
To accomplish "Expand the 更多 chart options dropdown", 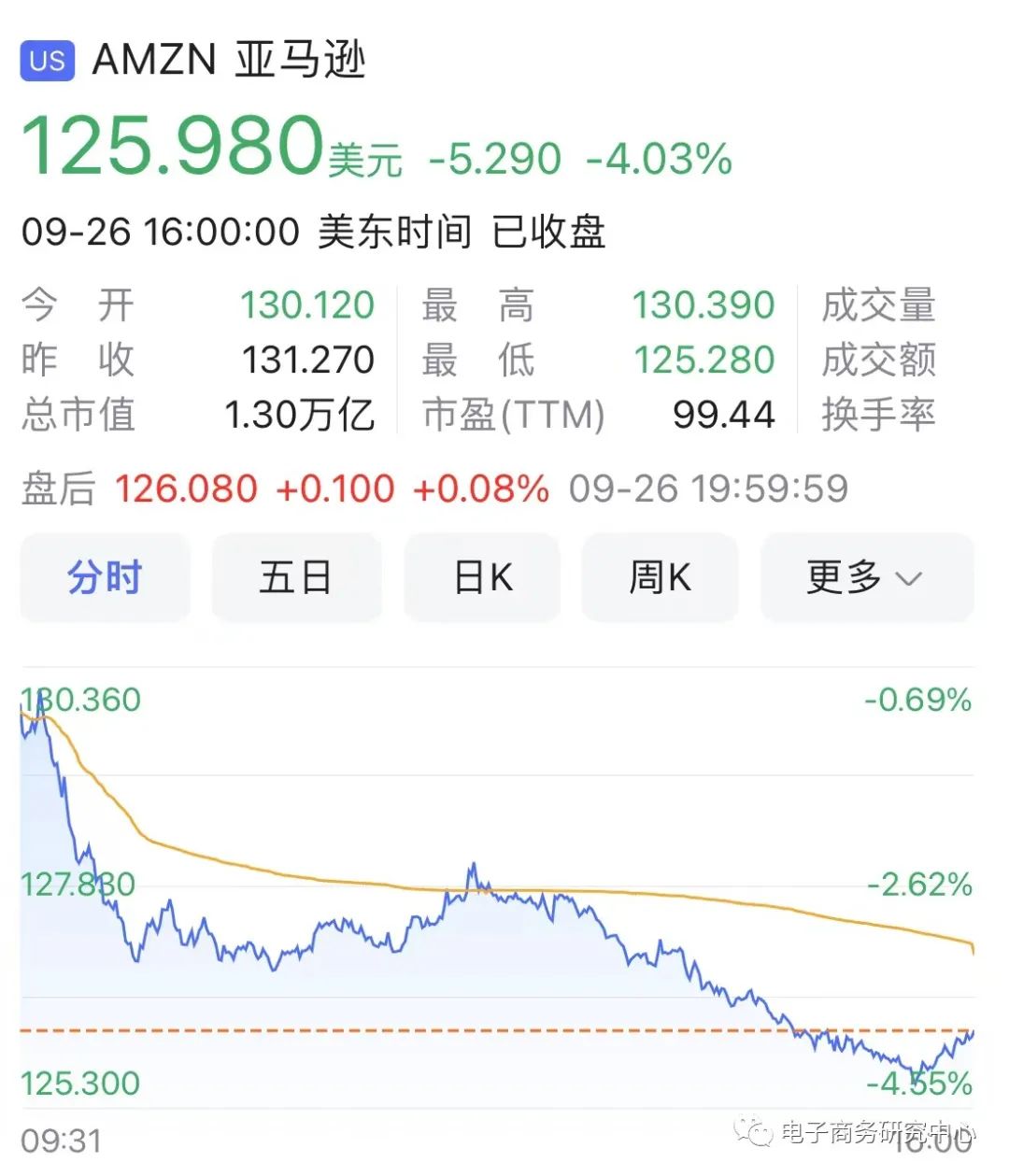I will (866, 577).
